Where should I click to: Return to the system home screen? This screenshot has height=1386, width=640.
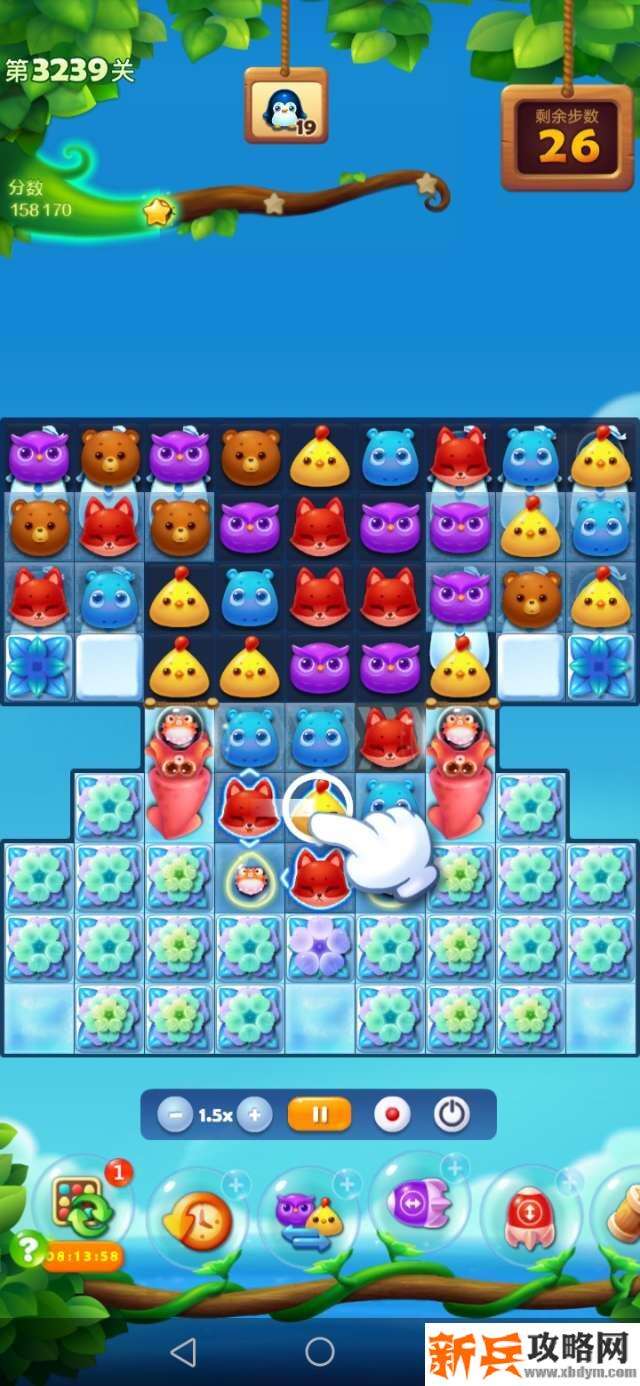[320, 1353]
